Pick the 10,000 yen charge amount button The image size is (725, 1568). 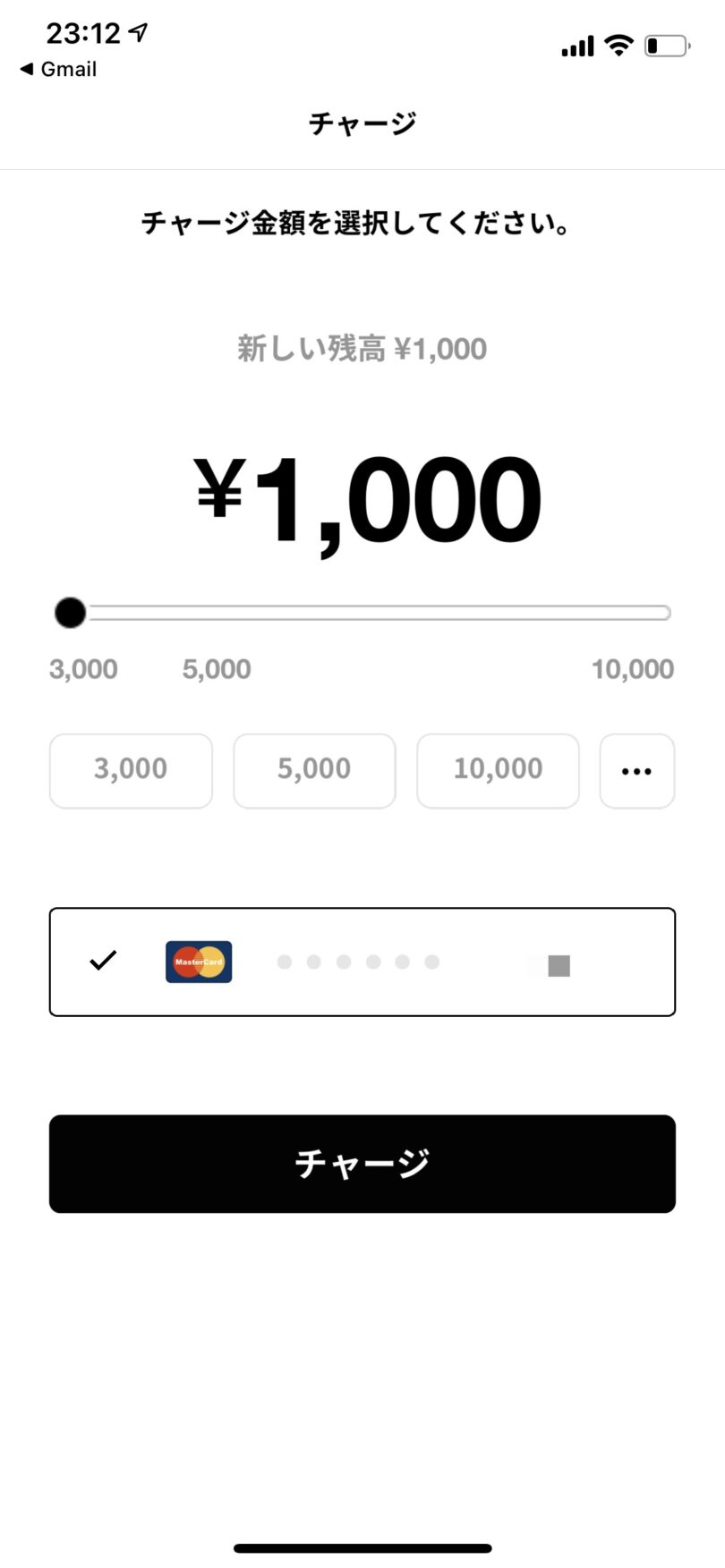coord(498,770)
